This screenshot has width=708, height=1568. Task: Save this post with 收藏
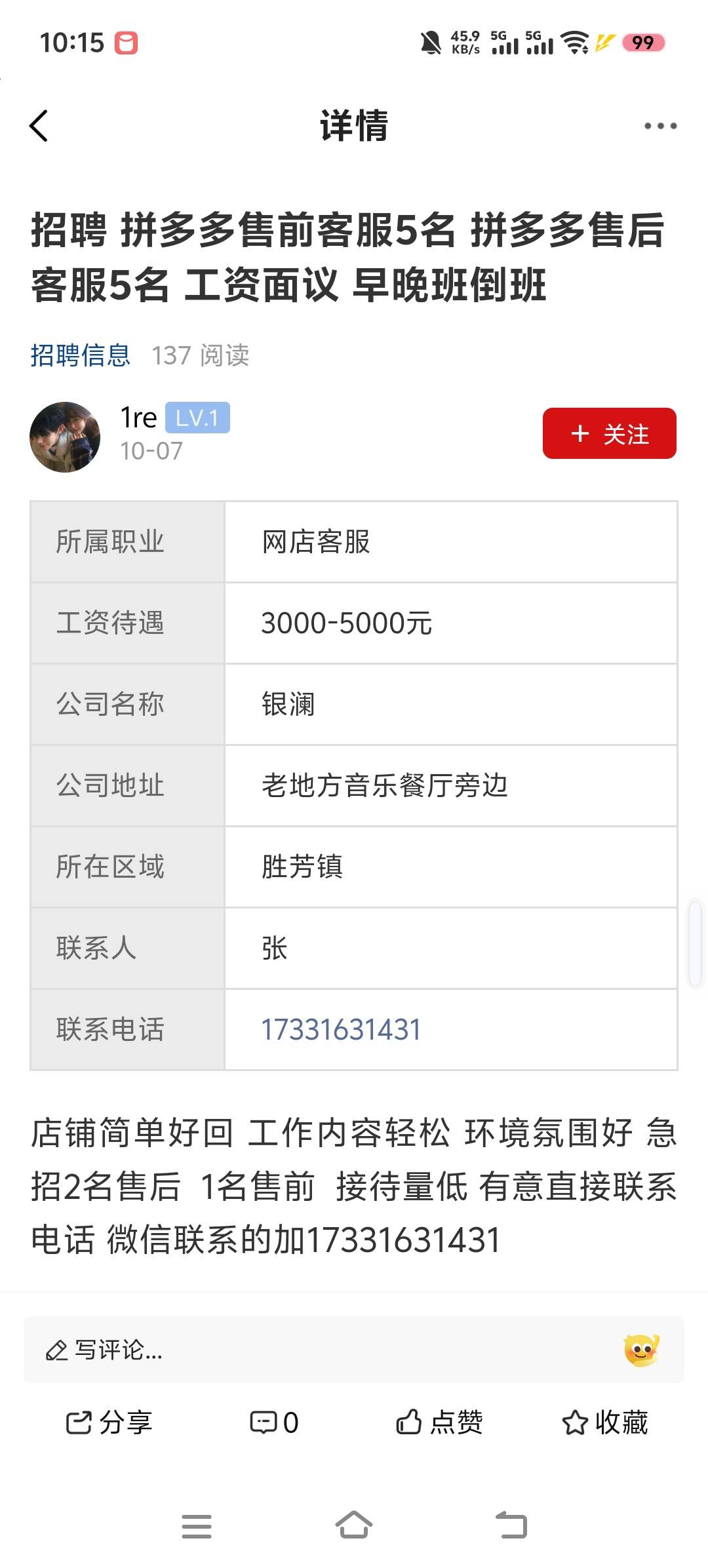click(605, 1422)
